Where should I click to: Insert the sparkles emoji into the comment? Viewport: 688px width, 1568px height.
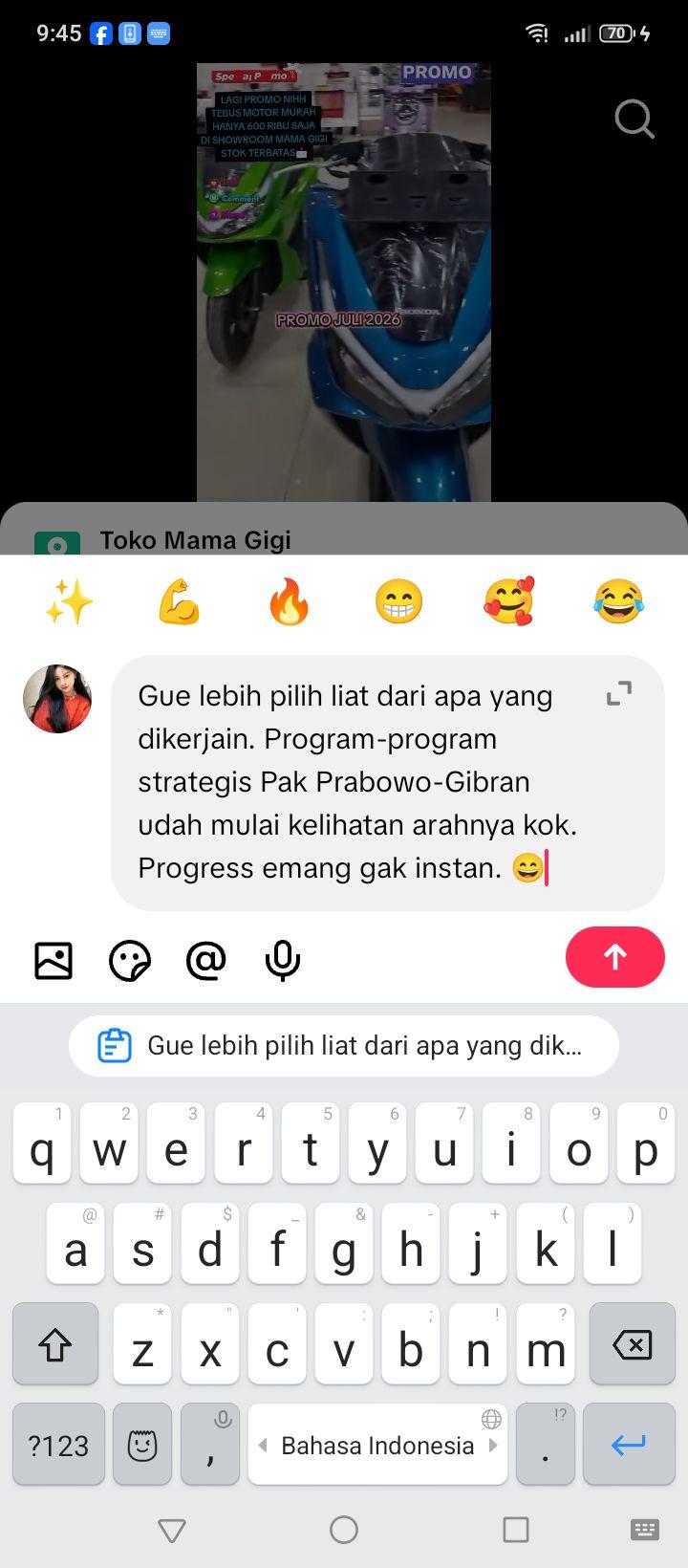pos(70,602)
